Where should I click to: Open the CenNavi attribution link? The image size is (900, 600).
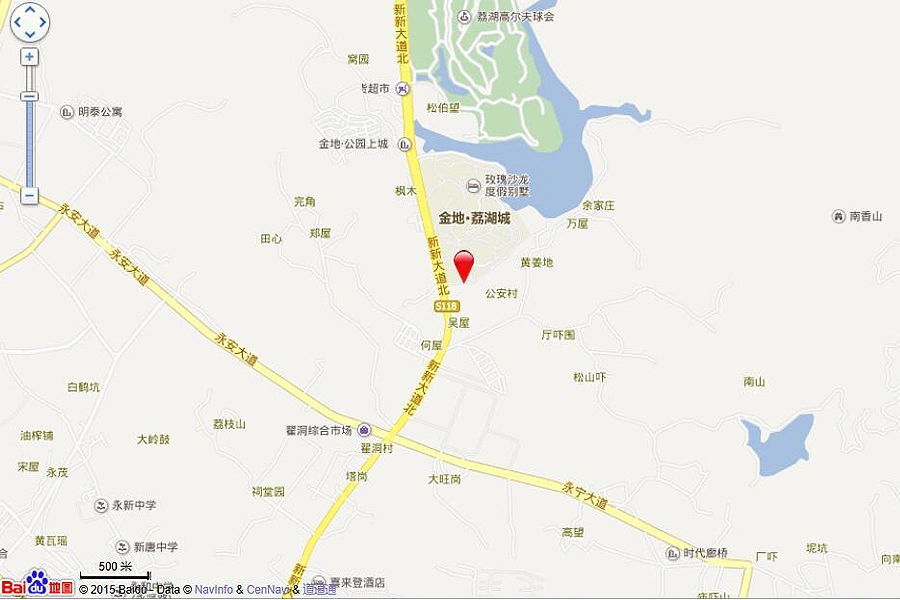point(267,590)
